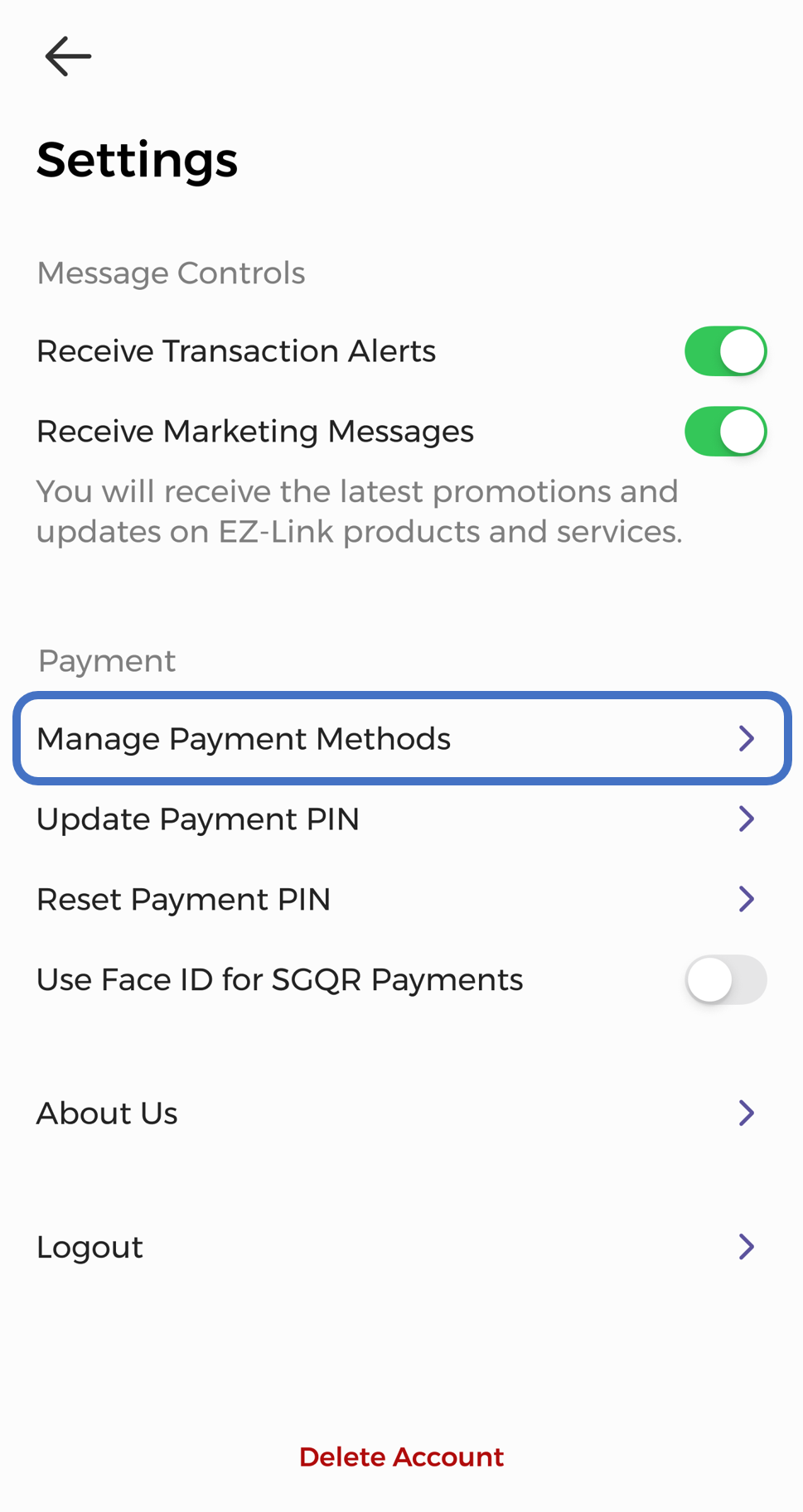This screenshot has width=803, height=1512.
Task: Go back using the arrow icon
Action: [68, 56]
